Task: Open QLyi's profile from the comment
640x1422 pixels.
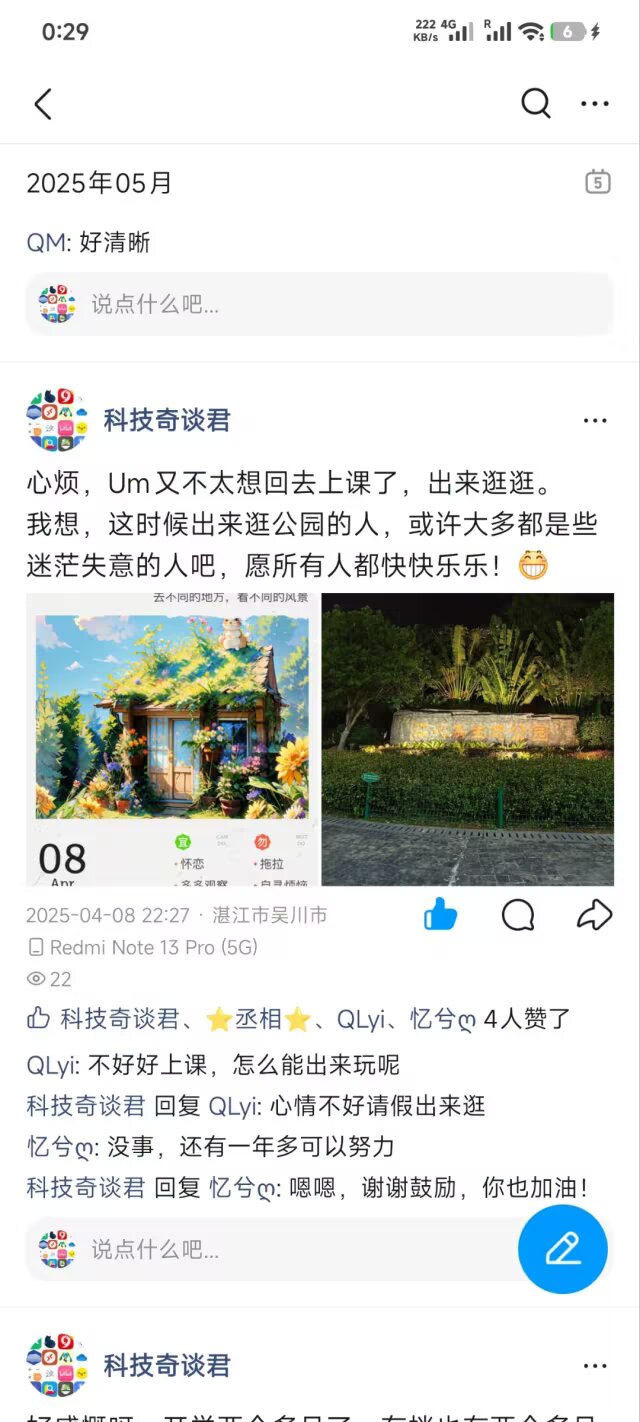Action: click(x=50, y=1065)
